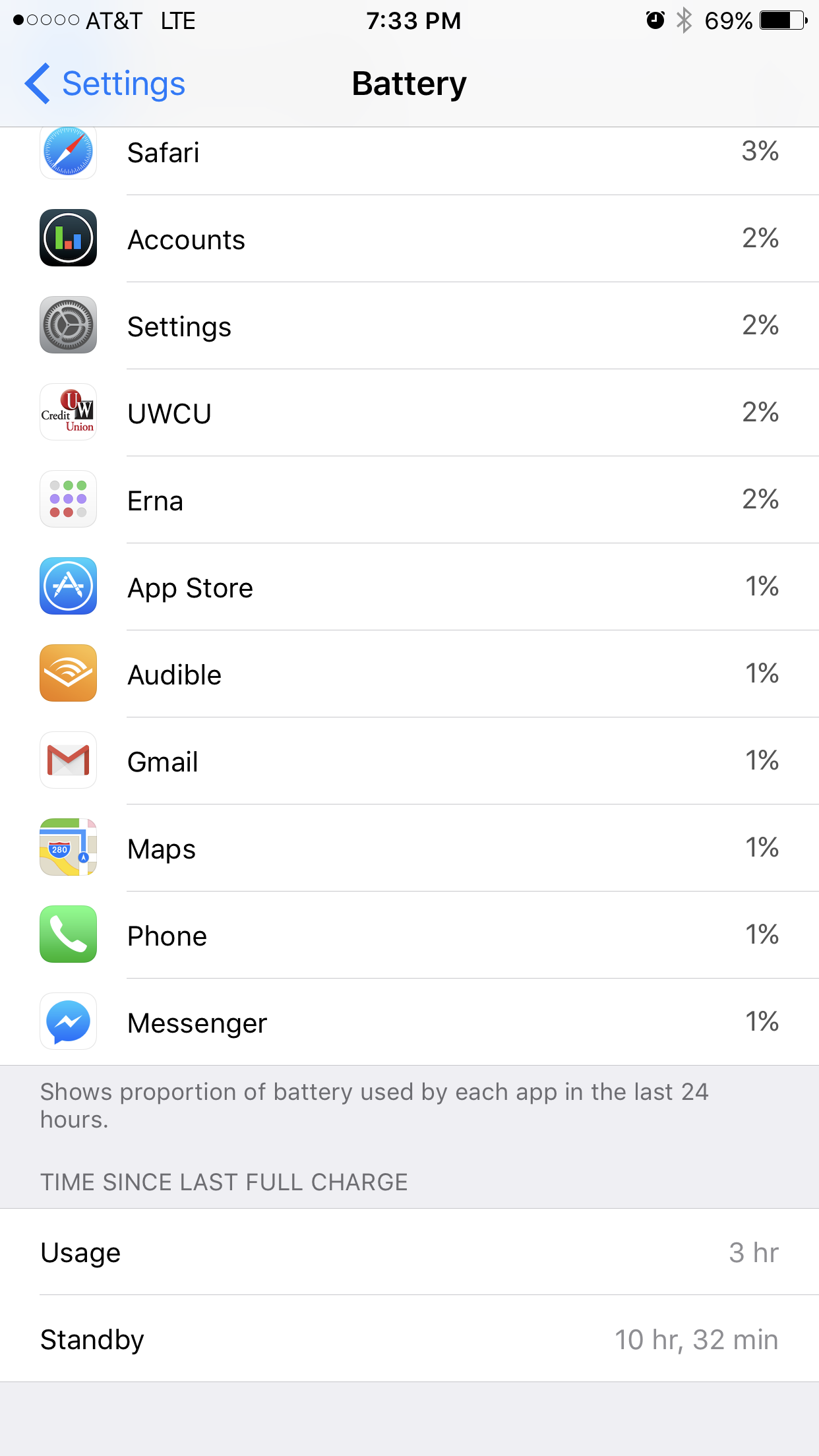Tap the Maps battery row
The image size is (819, 1456).
pos(409,848)
